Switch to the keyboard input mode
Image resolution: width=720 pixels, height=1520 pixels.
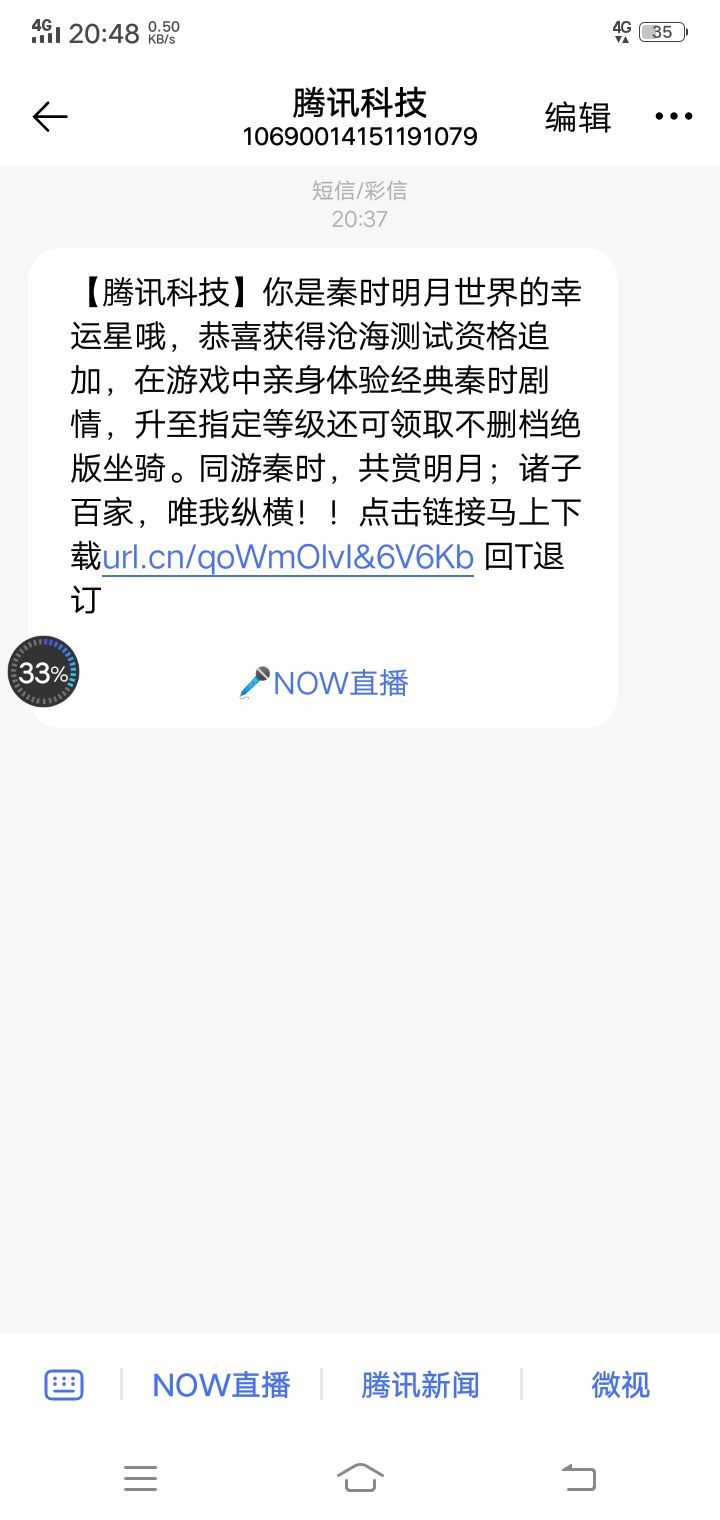(64, 1385)
